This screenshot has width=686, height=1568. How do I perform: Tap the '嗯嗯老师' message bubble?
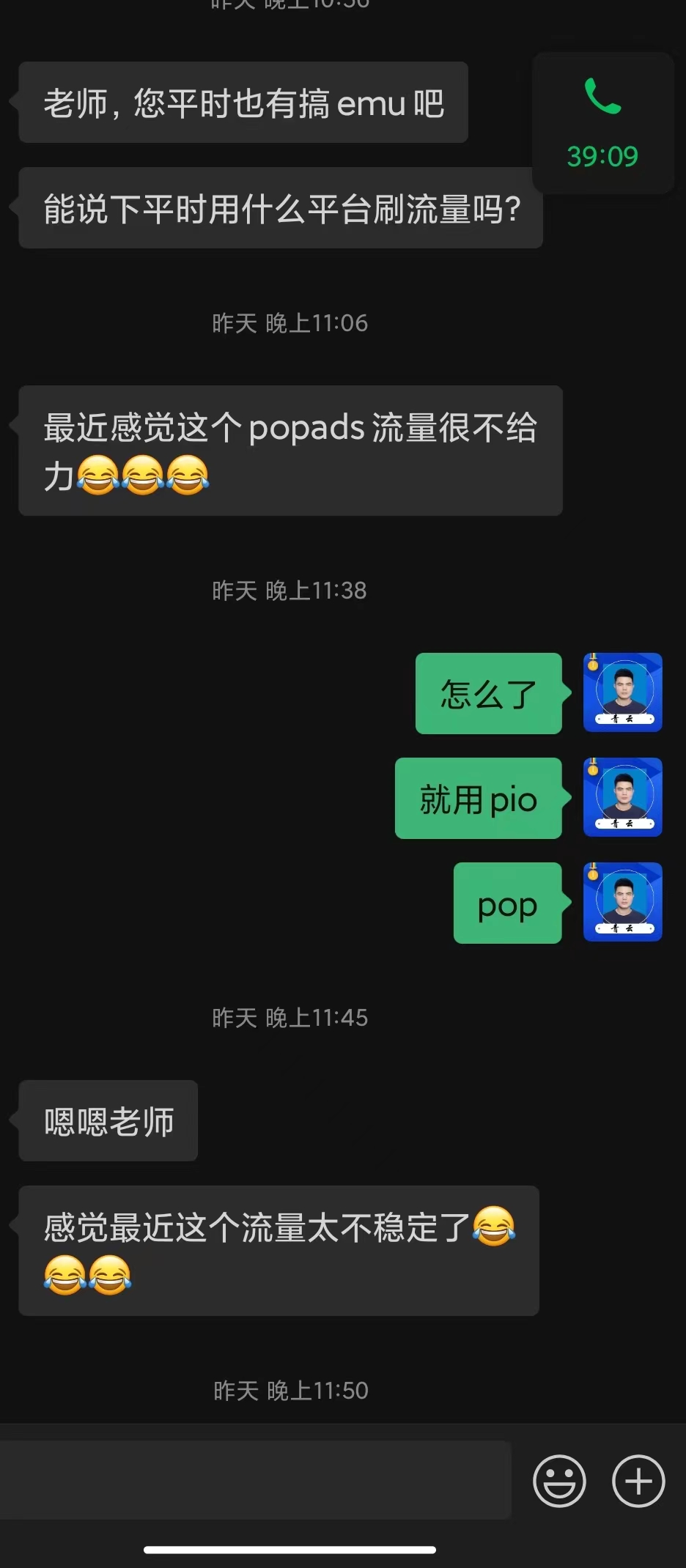pyautogui.click(x=107, y=1121)
